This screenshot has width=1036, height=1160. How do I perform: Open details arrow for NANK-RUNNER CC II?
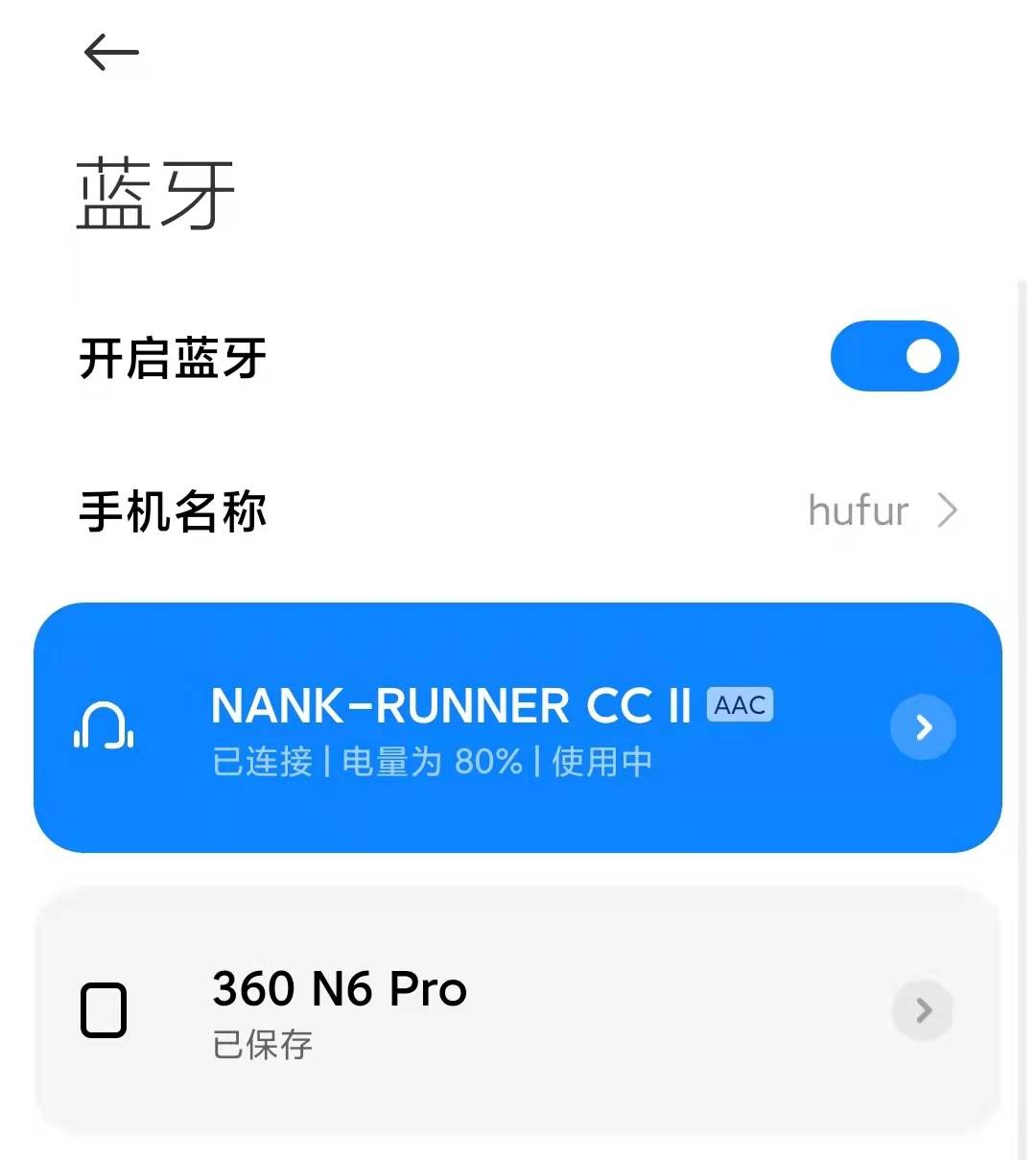click(x=923, y=728)
